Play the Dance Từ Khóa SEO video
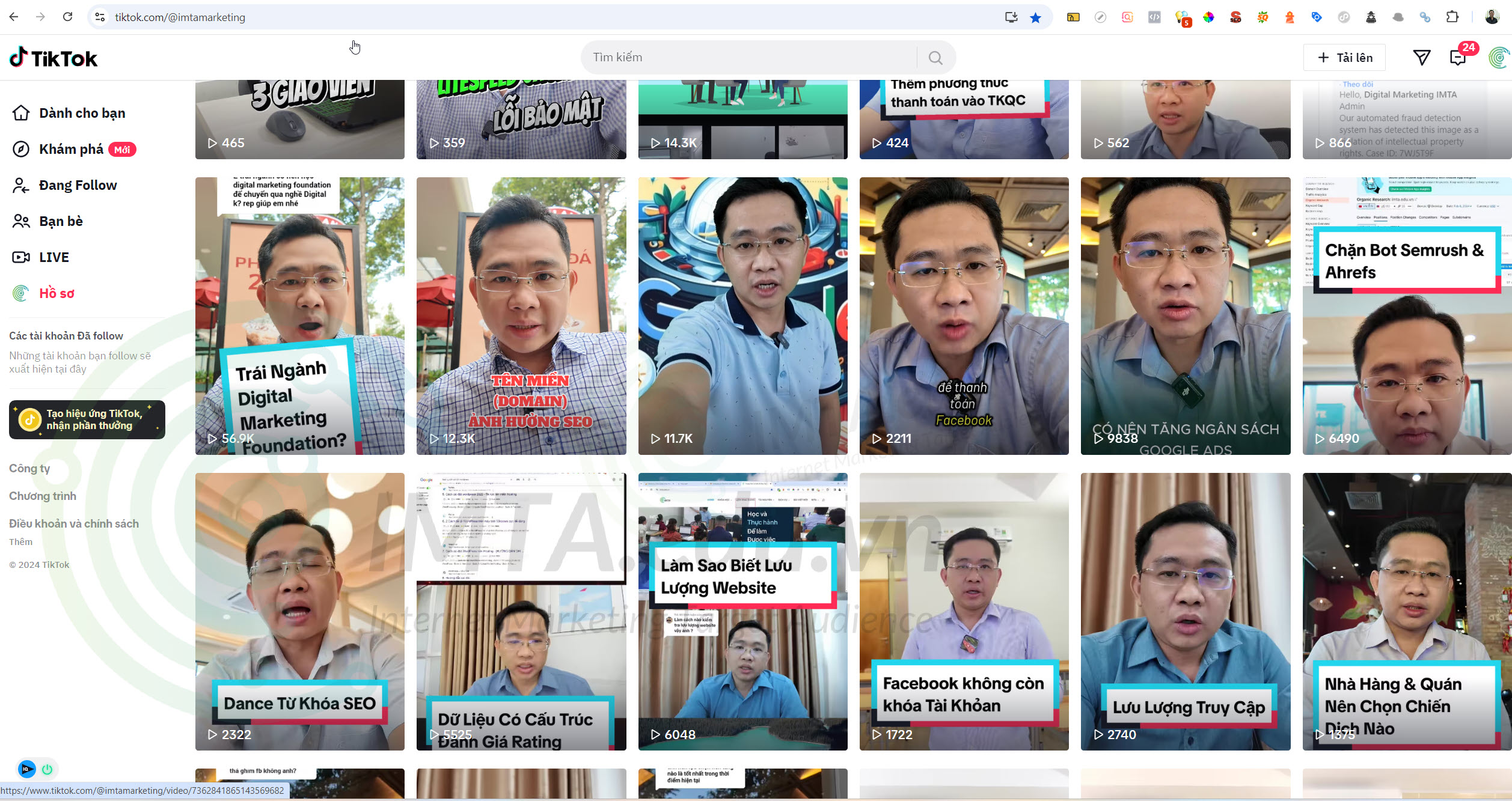This screenshot has height=801, width=1512. [299, 611]
